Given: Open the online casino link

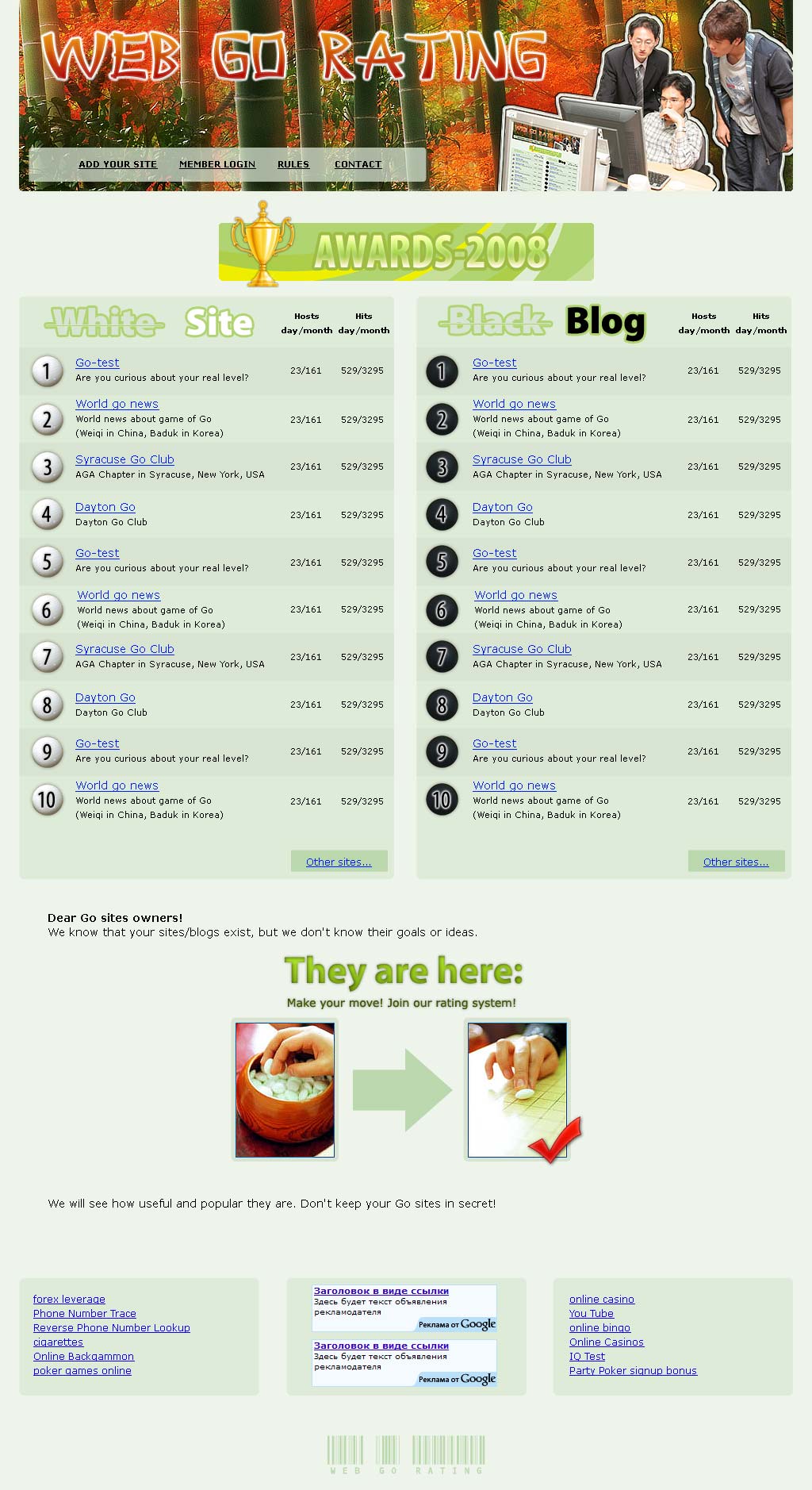Looking at the screenshot, I should pos(602,1299).
